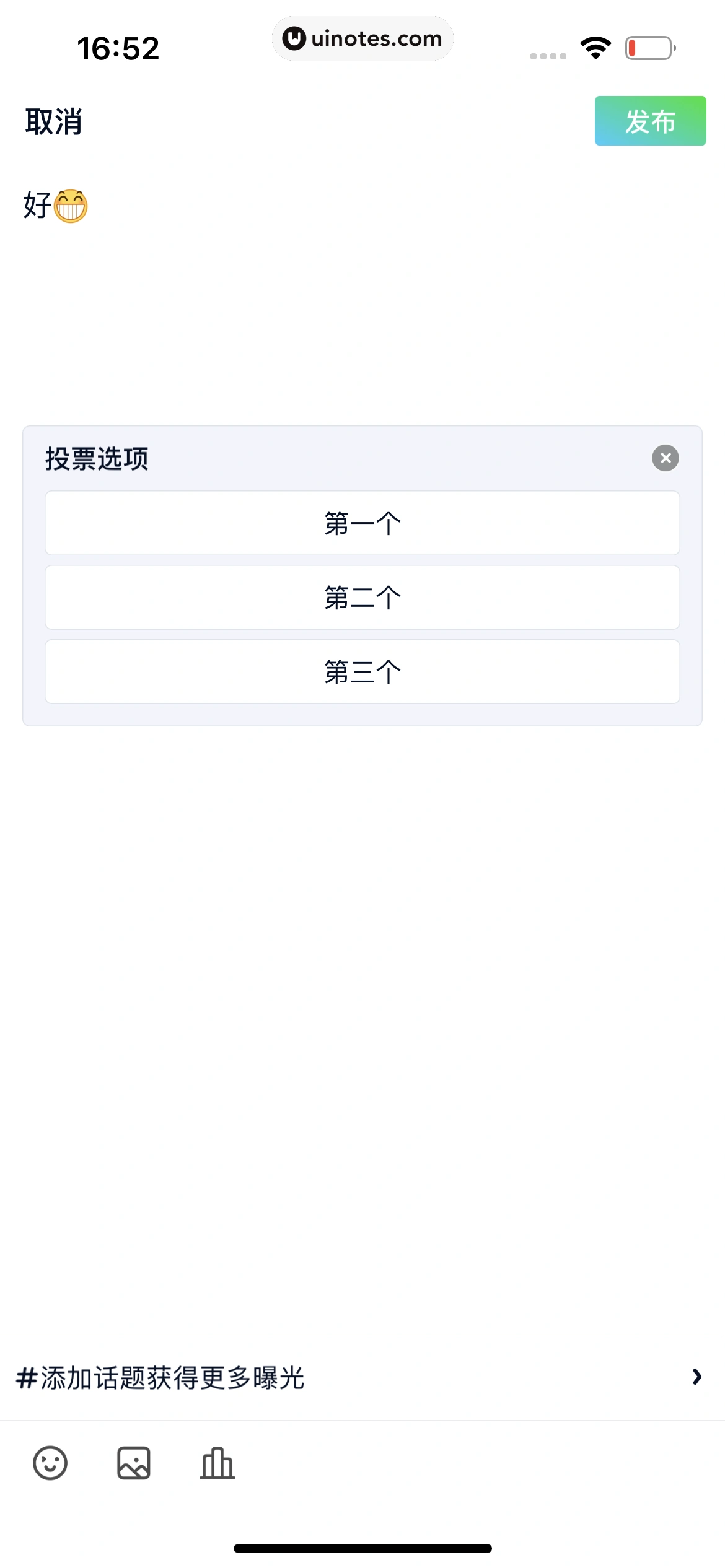Open the emoji picker

(x=50, y=1463)
